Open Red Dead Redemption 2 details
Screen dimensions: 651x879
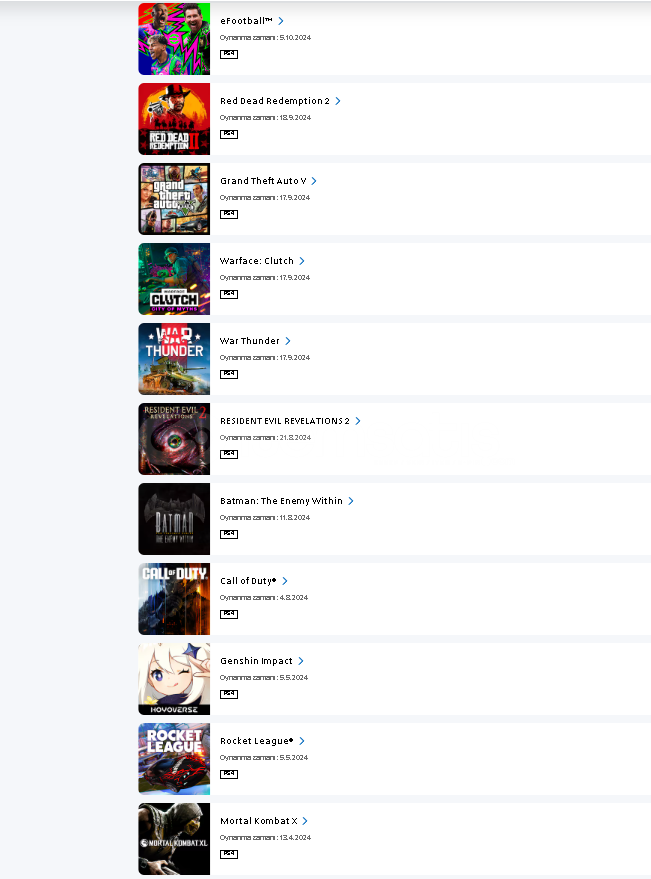(274, 101)
